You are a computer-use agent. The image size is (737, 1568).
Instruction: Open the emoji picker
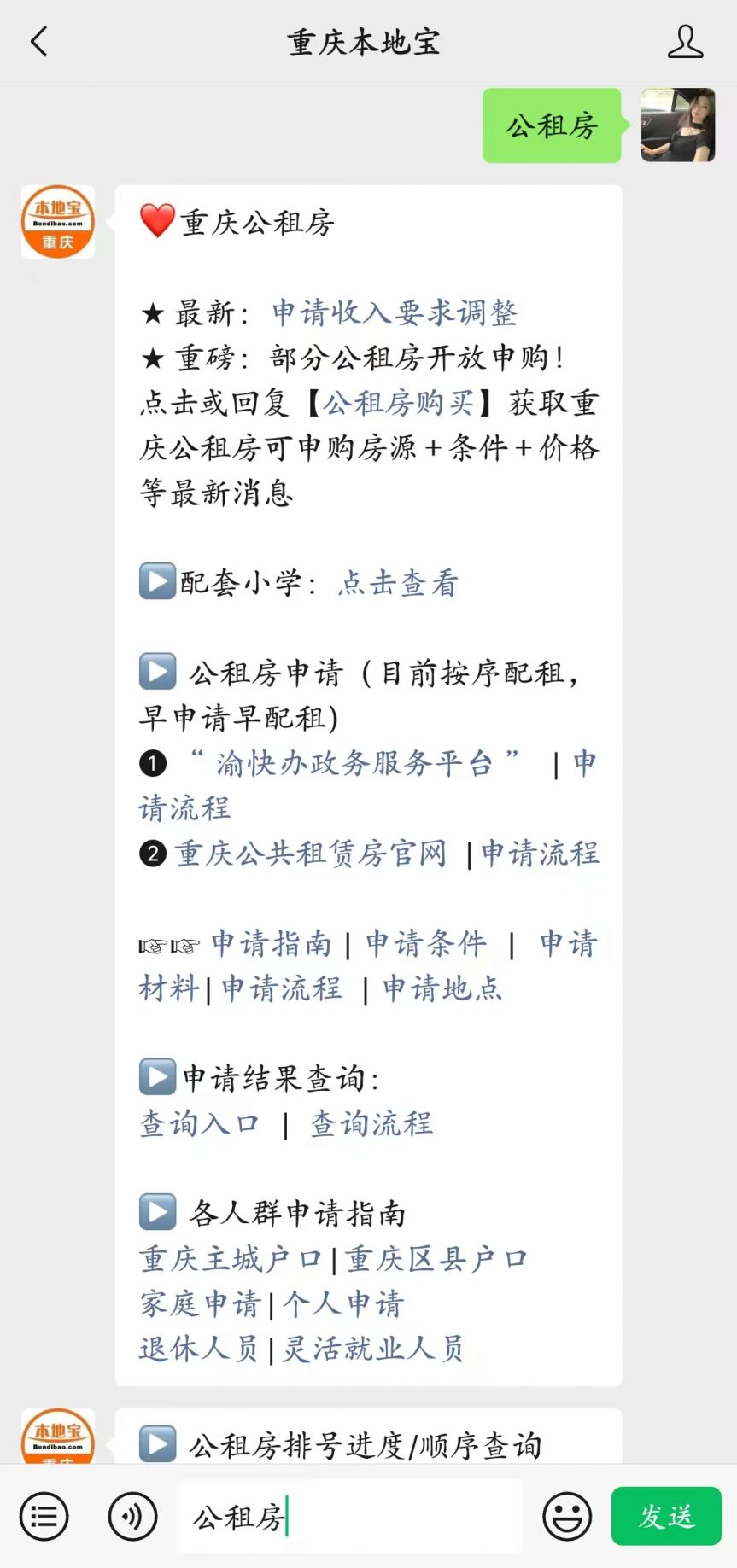[567, 1517]
